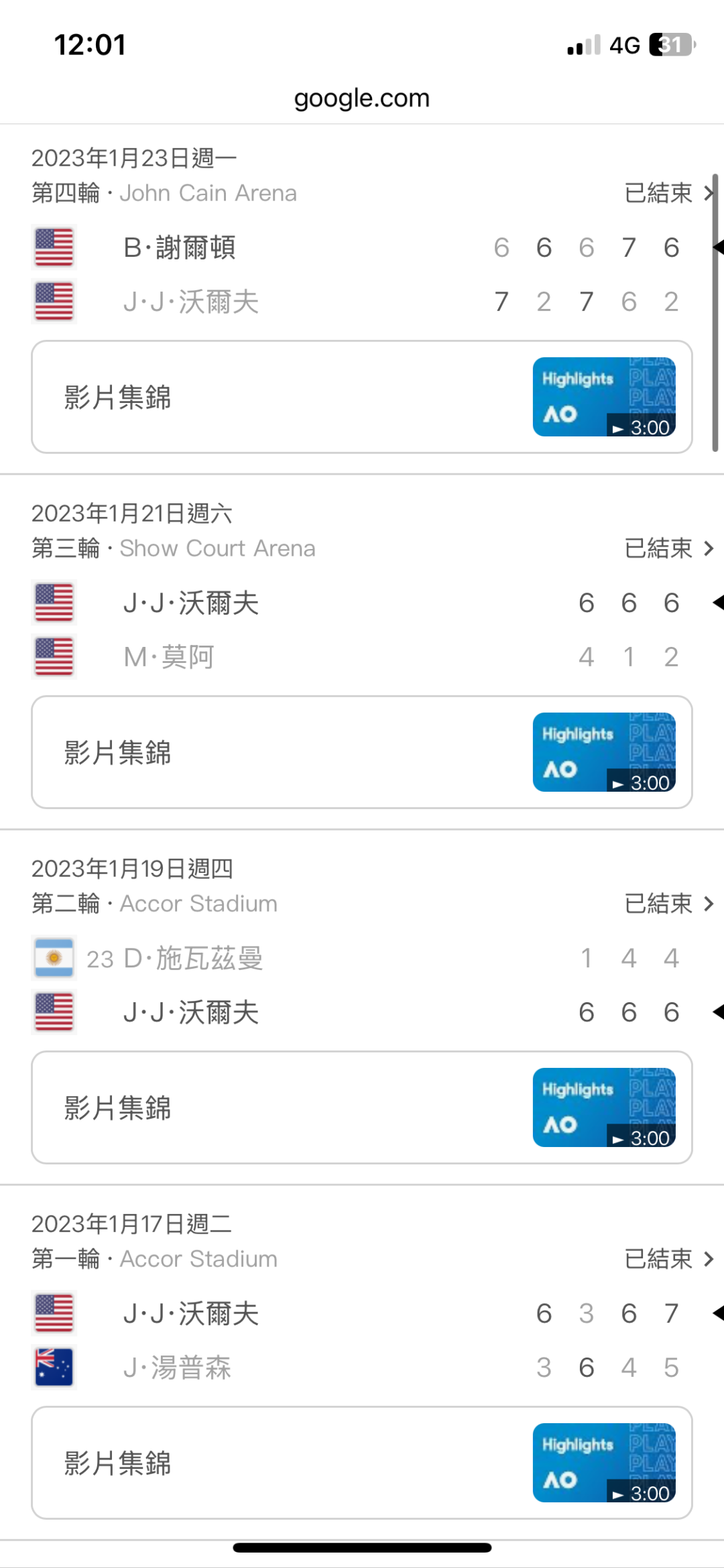724x1568 pixels.
Task: Open the google.com address bar
Action: (x=362, y=99)
